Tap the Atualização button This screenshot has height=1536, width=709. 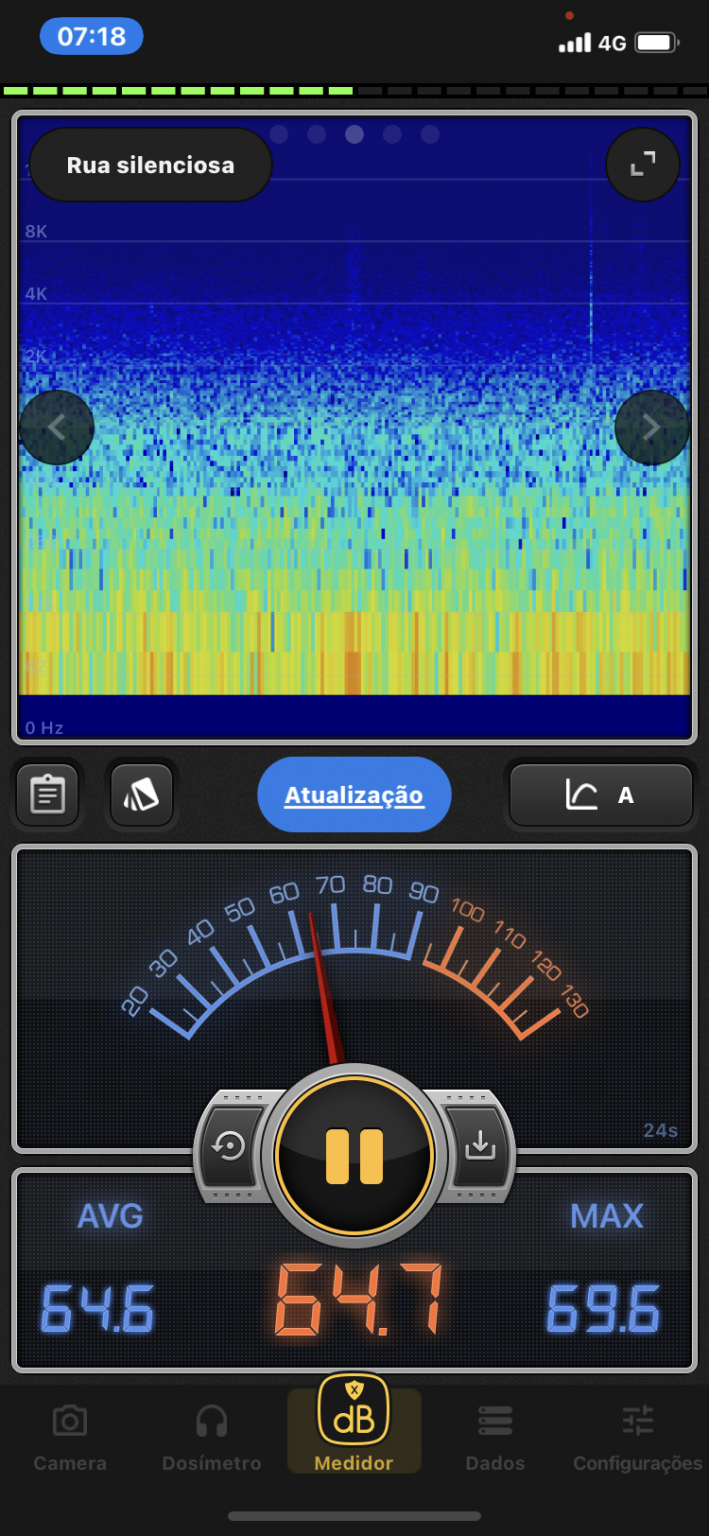pyautogui.click(x=354, y=796)
